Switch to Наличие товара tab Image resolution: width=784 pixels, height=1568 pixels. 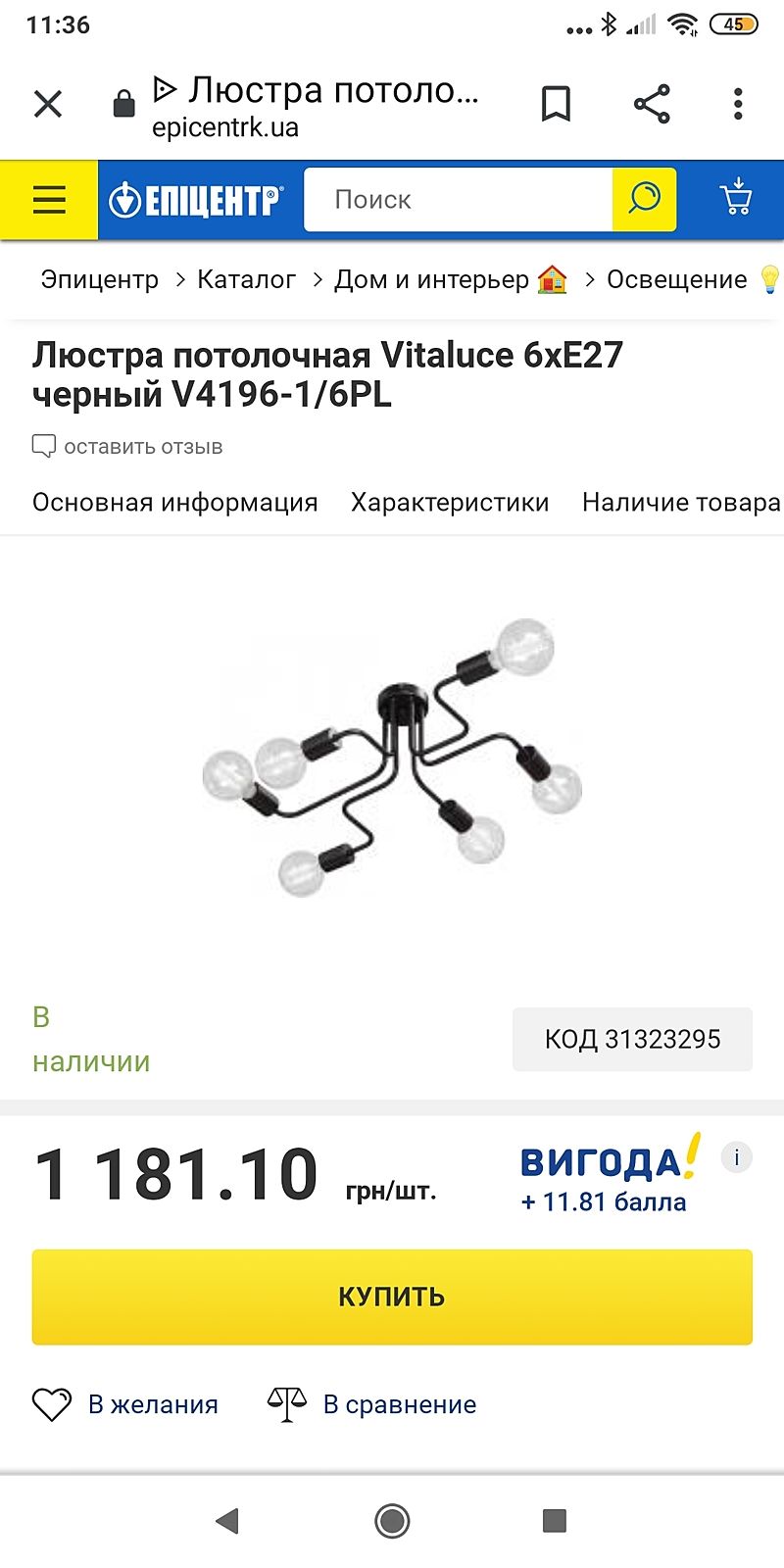(x=680, y=503)
